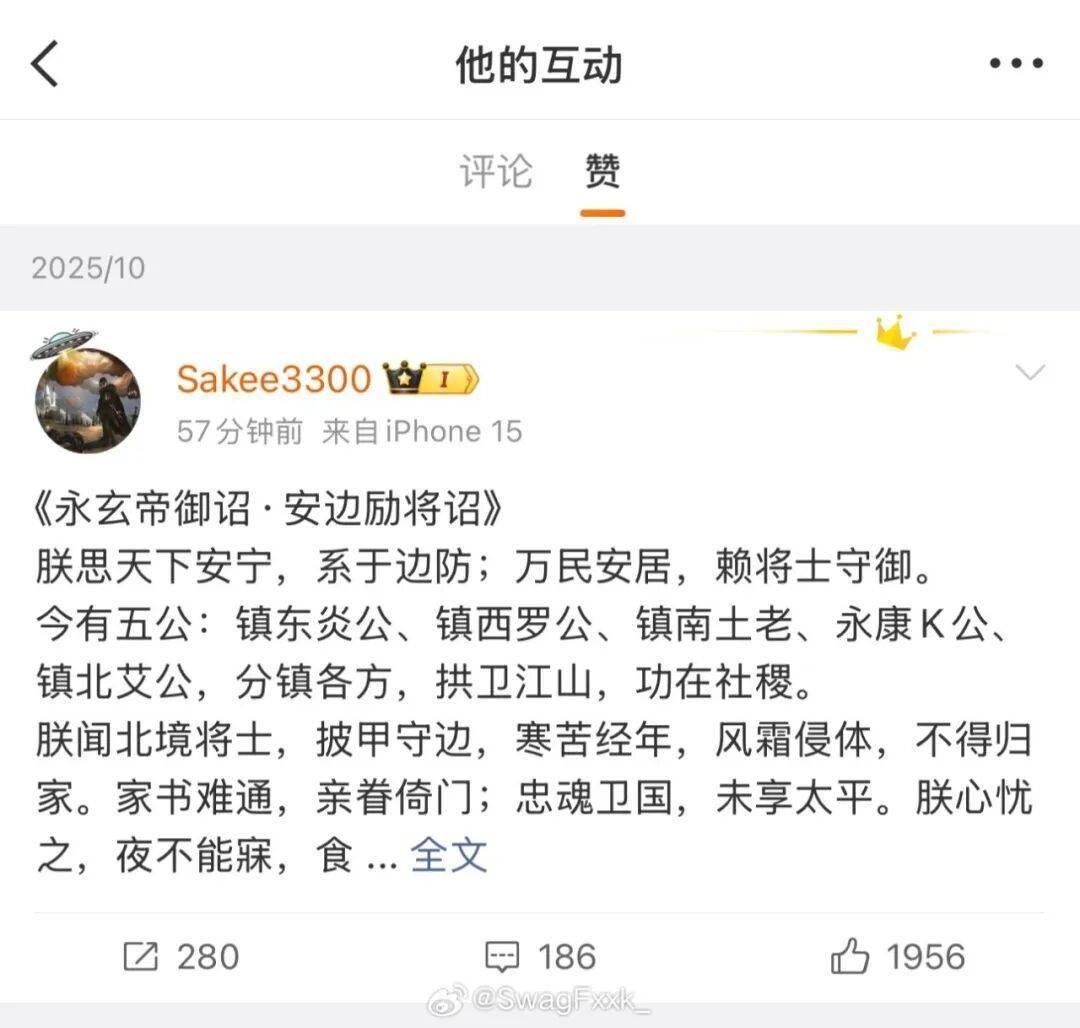Expand the post options chevron
The image size is (1080, 1028).
pos(1029,373)
